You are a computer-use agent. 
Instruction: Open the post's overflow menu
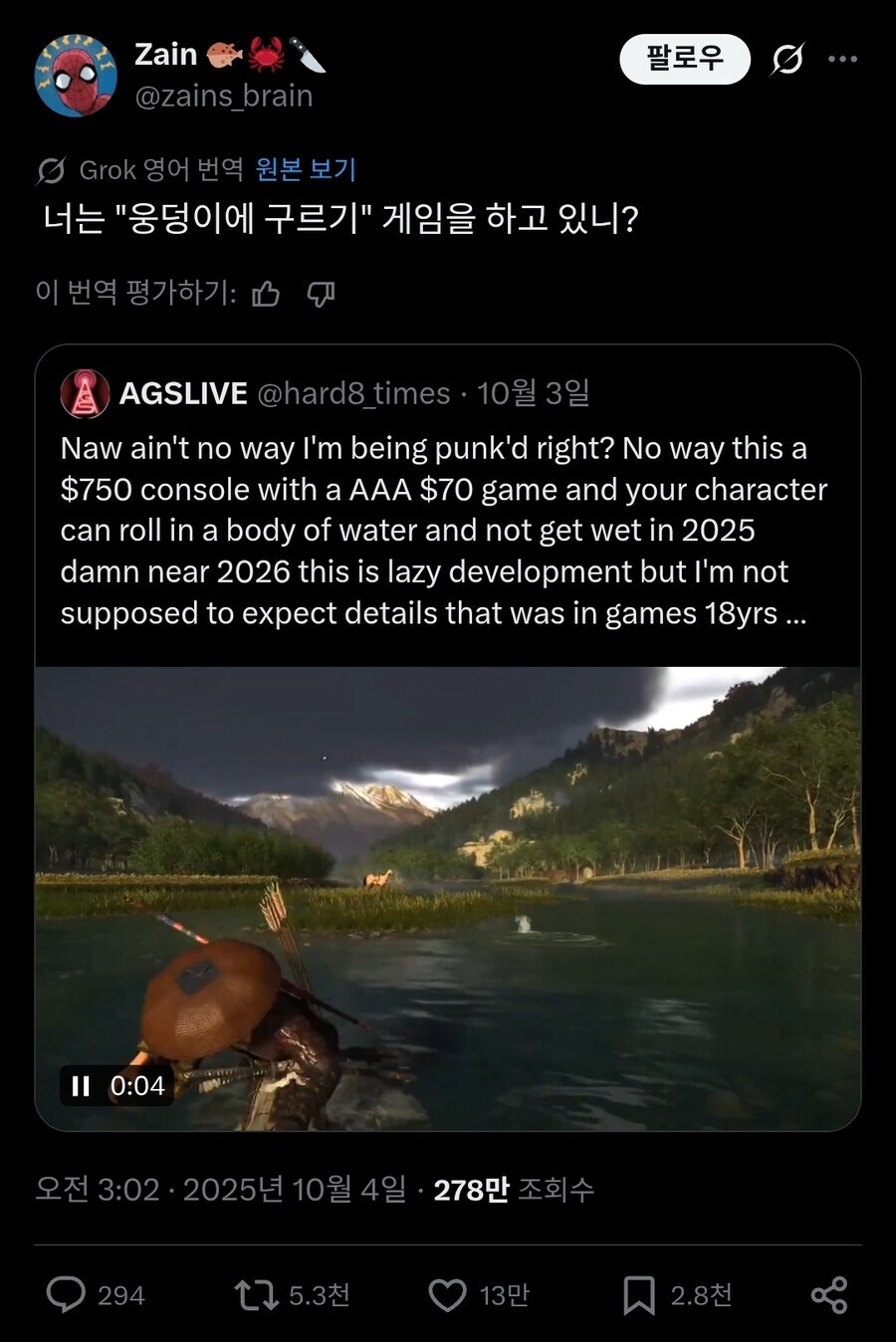[x=842, y=60]
